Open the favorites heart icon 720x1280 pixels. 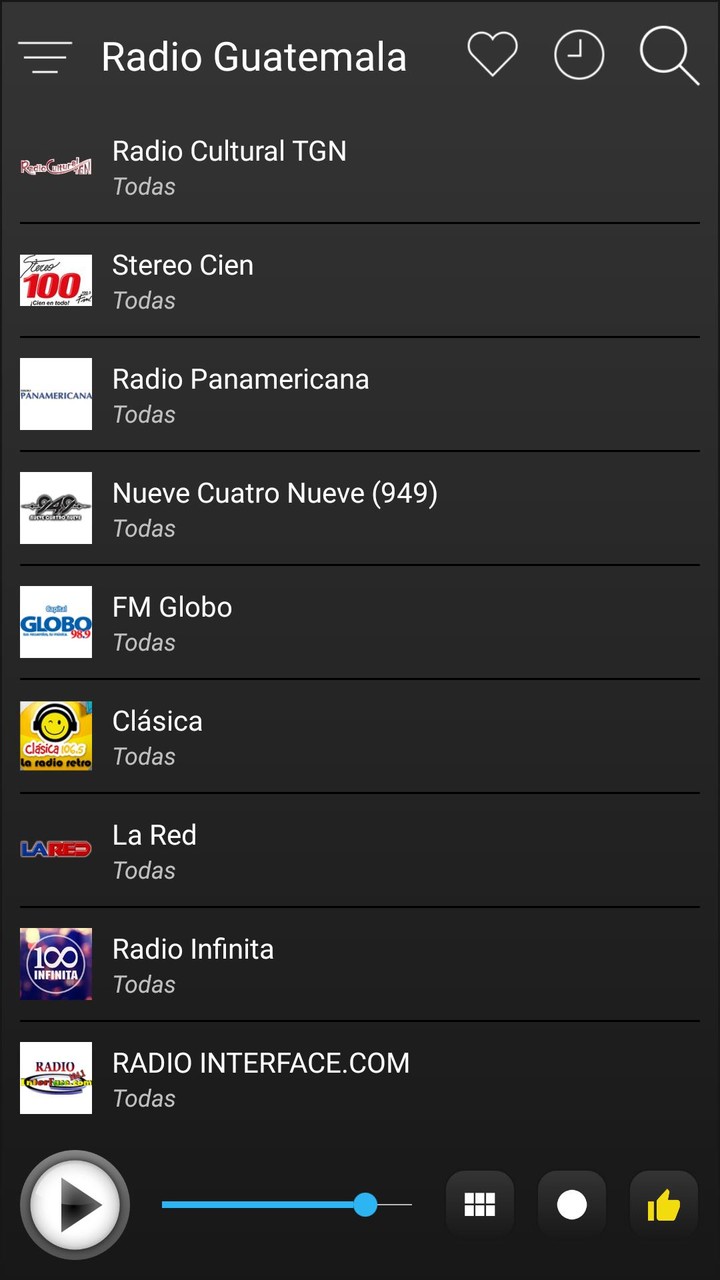(x=490, y=56)
